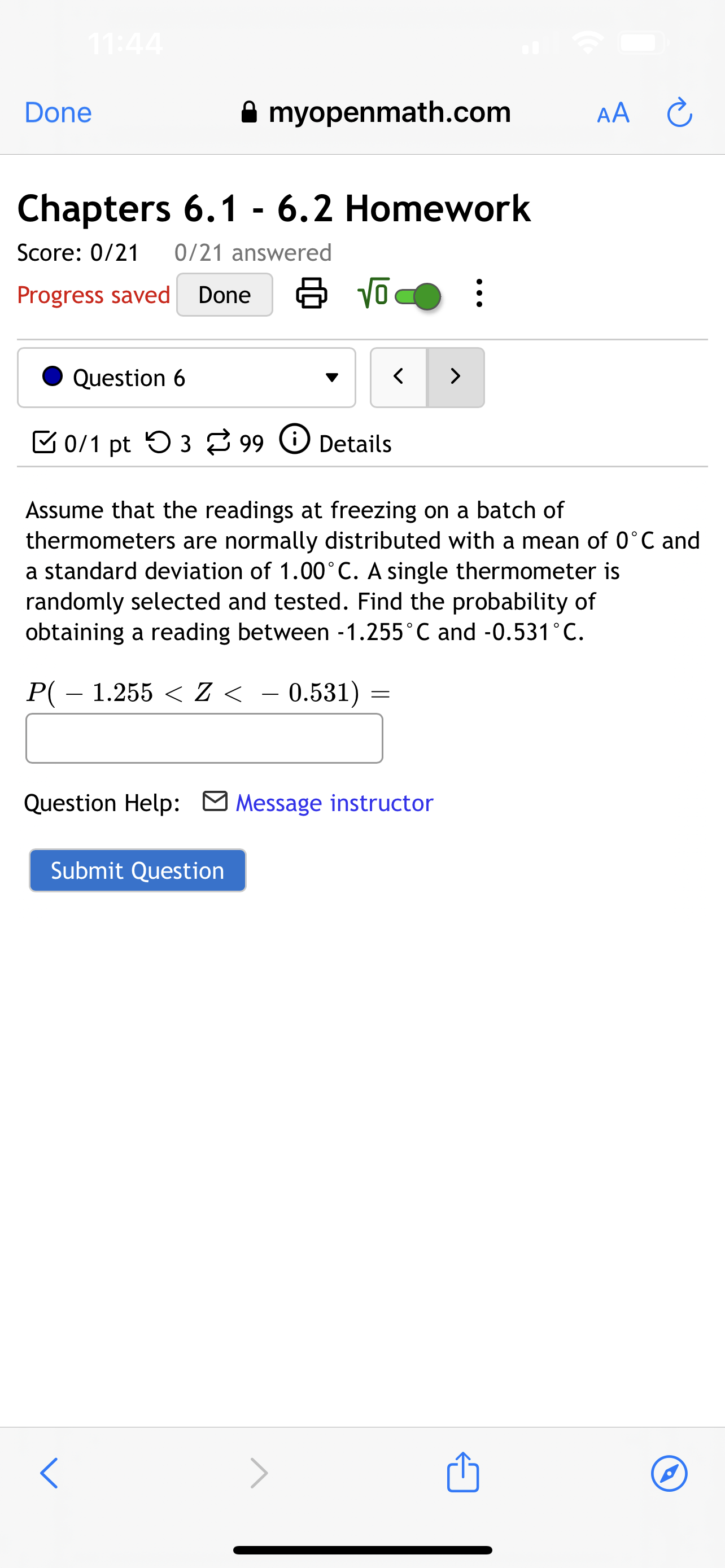Open the print dialog with the printer icon
The height and width of the screenshot is (1568, 725).
coord(312,294)
